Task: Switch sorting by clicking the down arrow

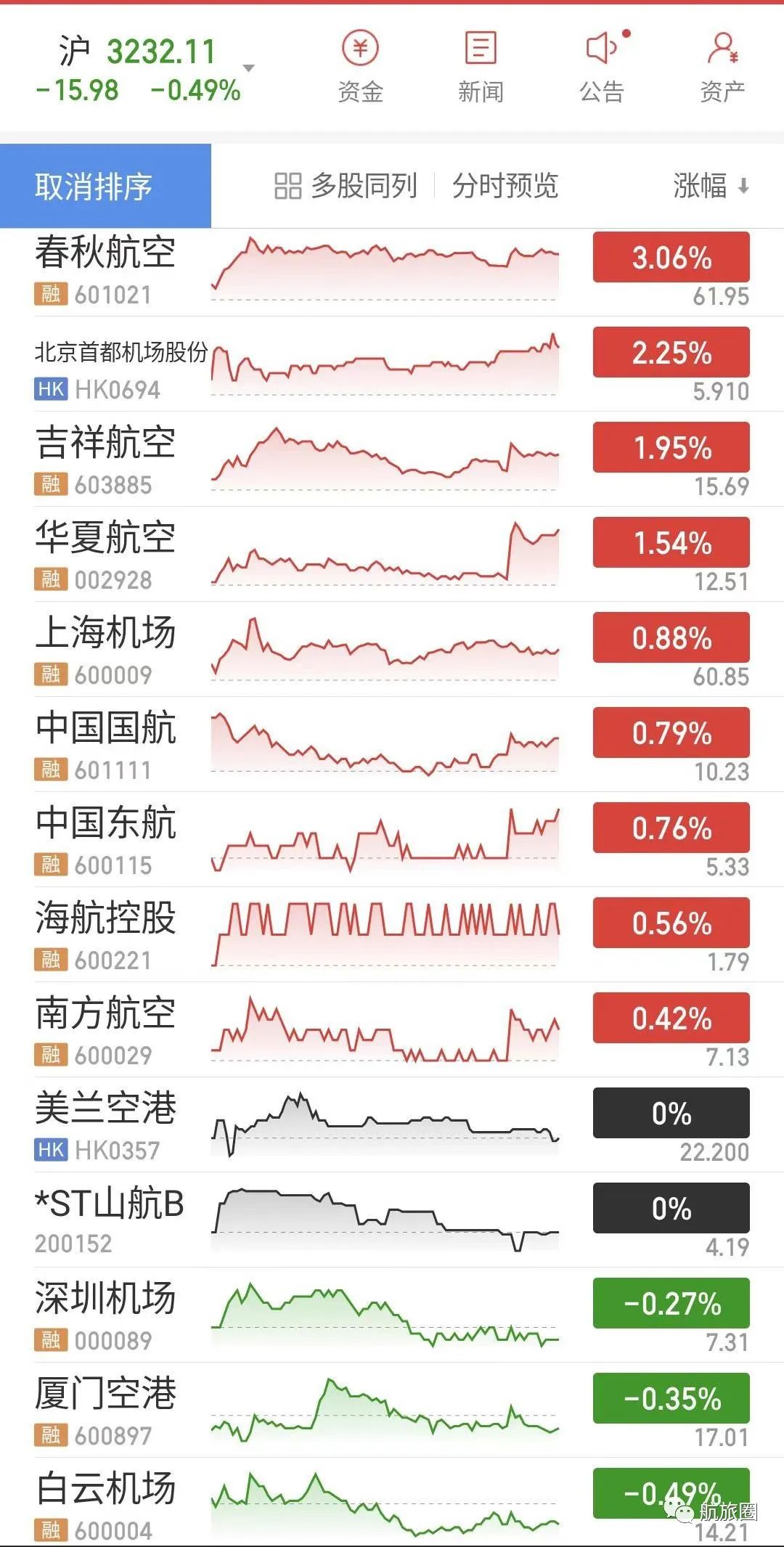Action: [x=743, y=187]
